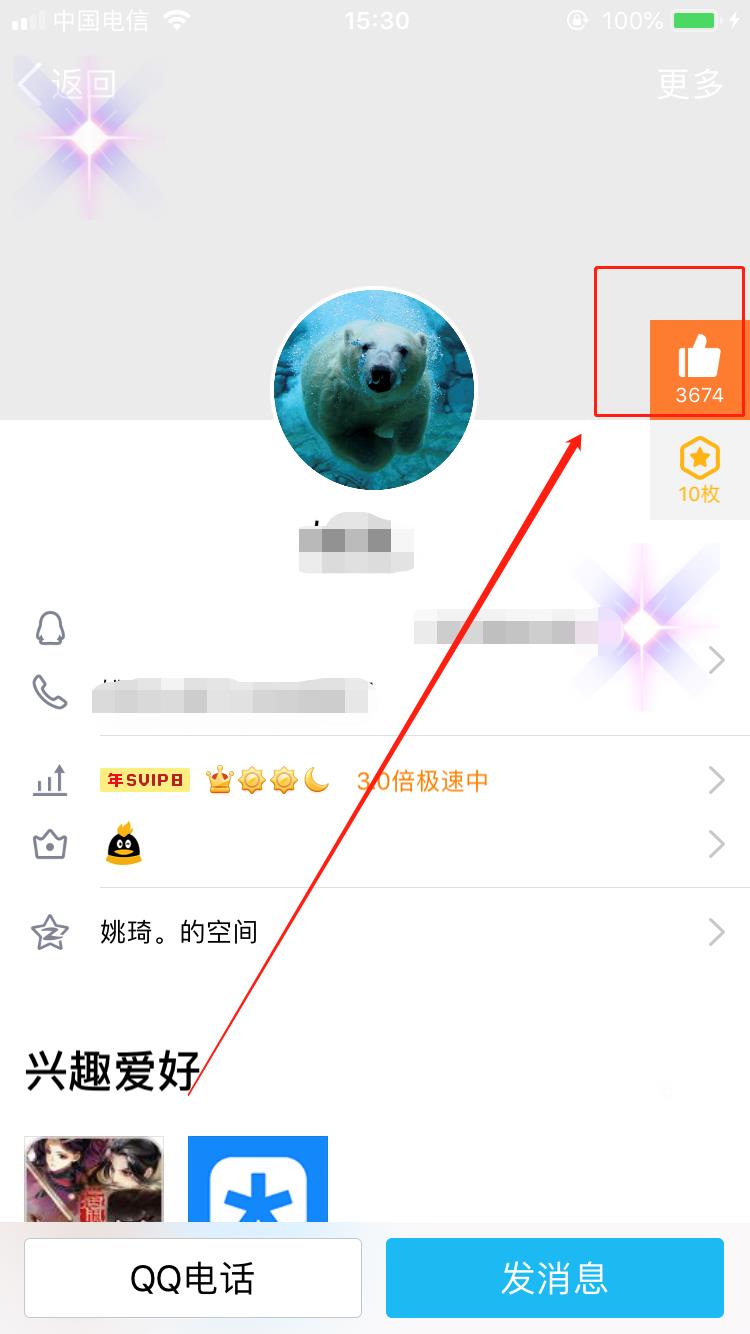Open the QQ number row
The image size is (750, 1334).
coord(375,630)
